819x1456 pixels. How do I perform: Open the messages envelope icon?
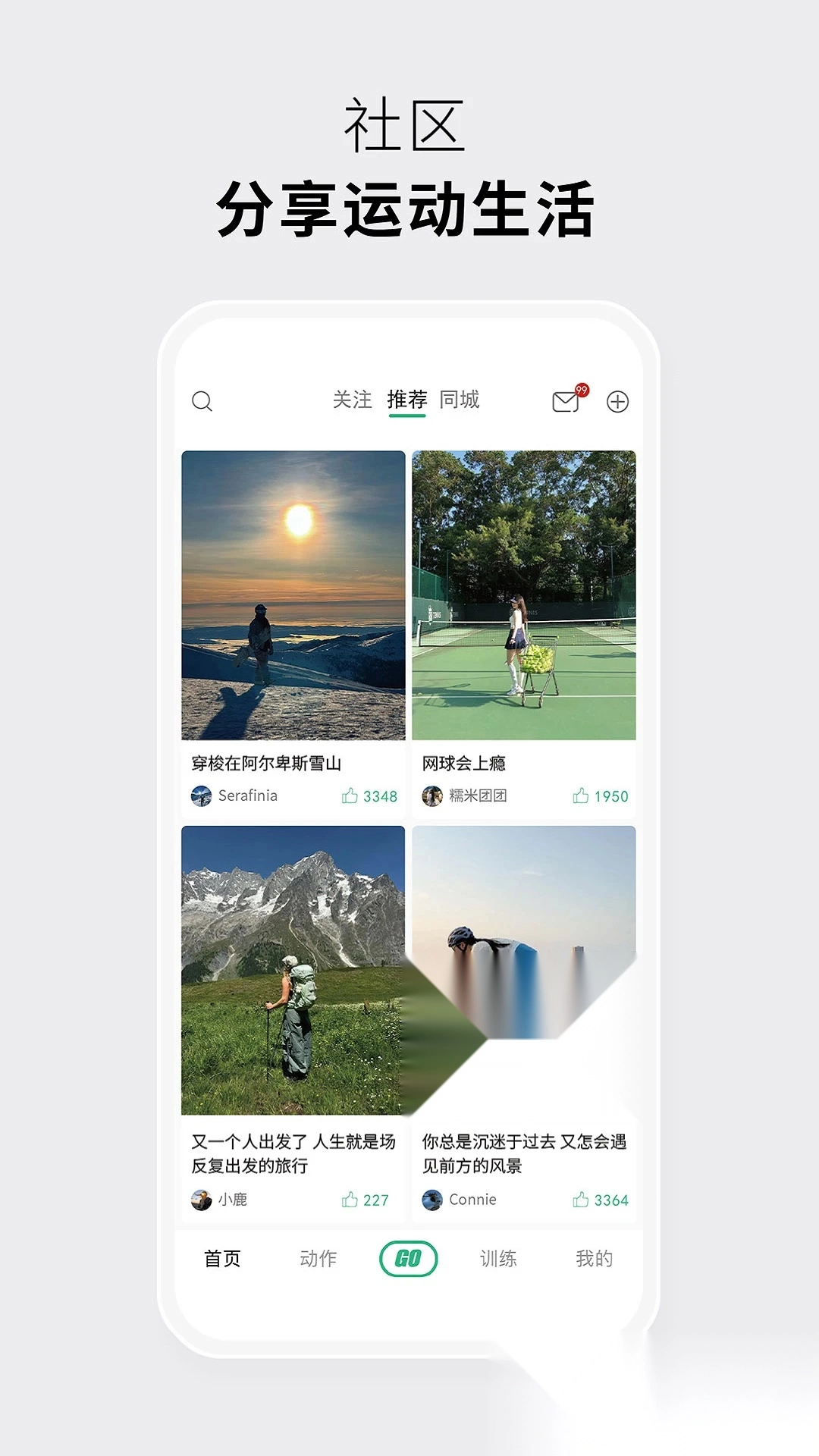(x=564, y=401)
